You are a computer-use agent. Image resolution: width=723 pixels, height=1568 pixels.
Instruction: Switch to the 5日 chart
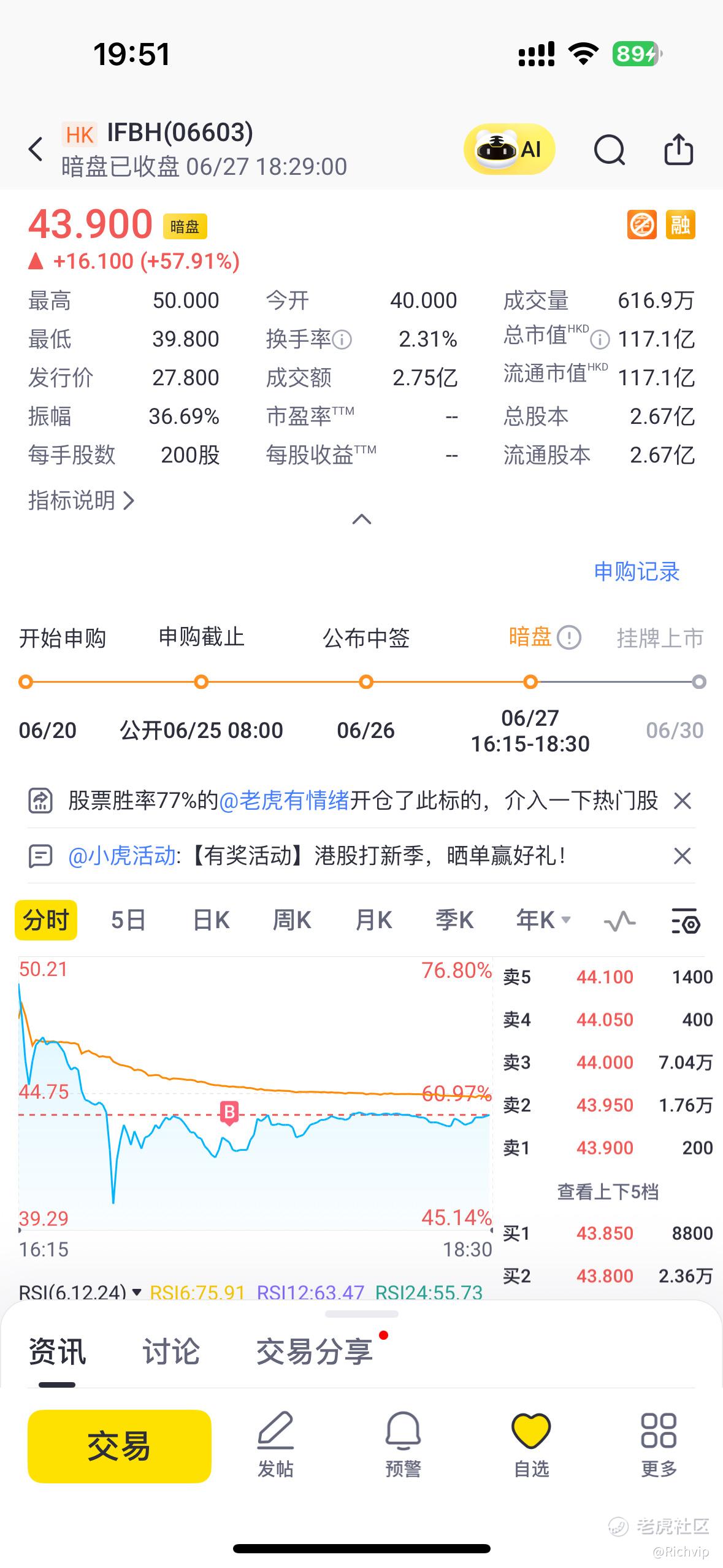point(128,920)
